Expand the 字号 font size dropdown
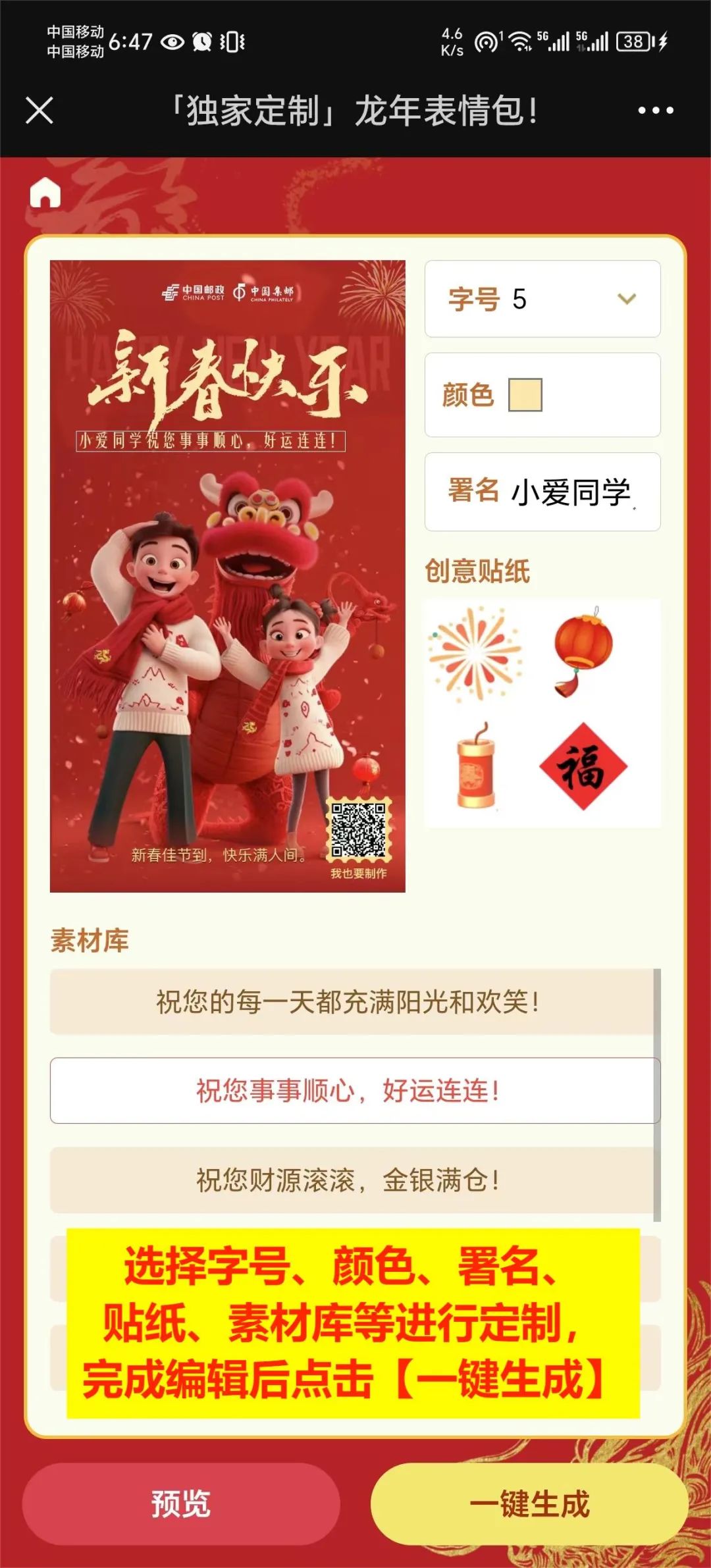 542,299
